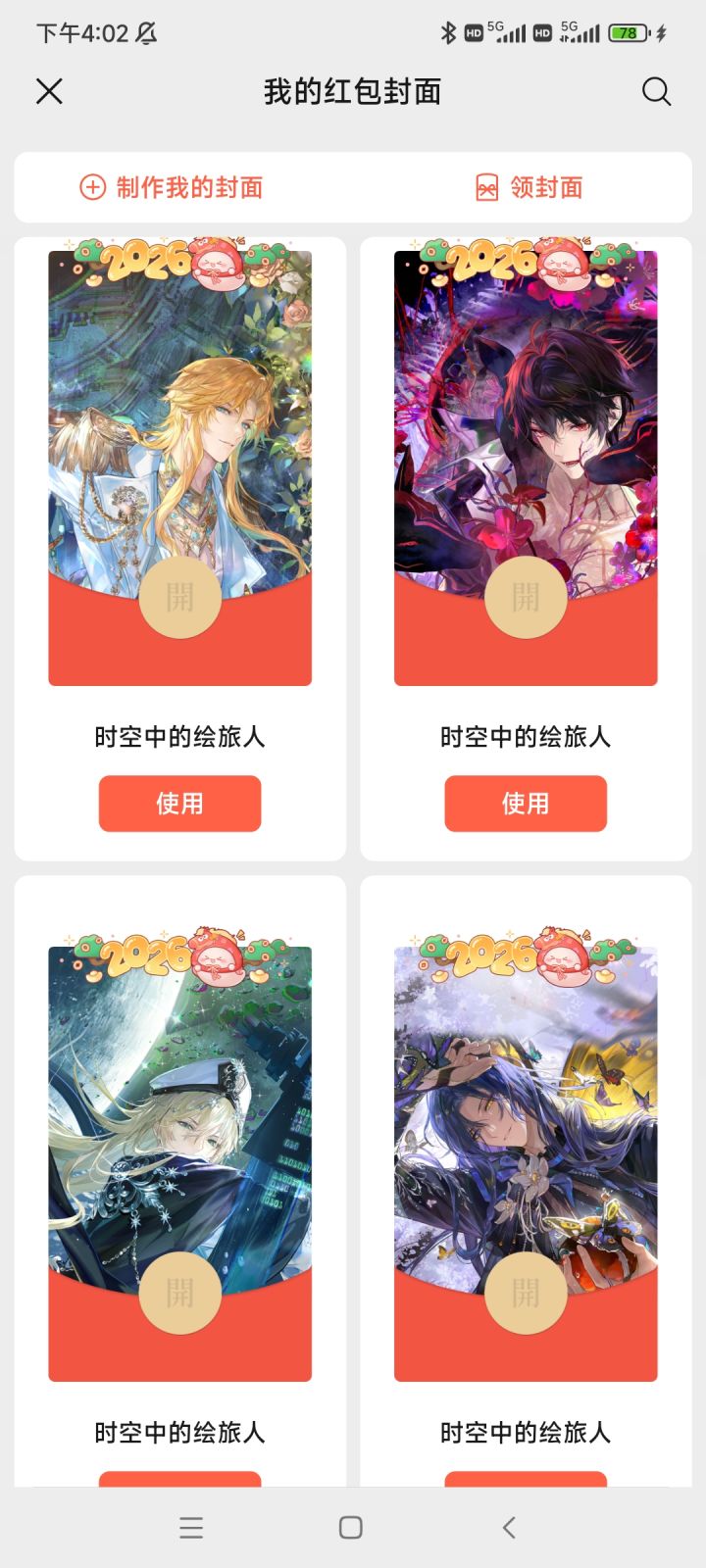Tap the muted notification icon near the clock
This screenshot has height=1568, width=706.
point(143,32)
